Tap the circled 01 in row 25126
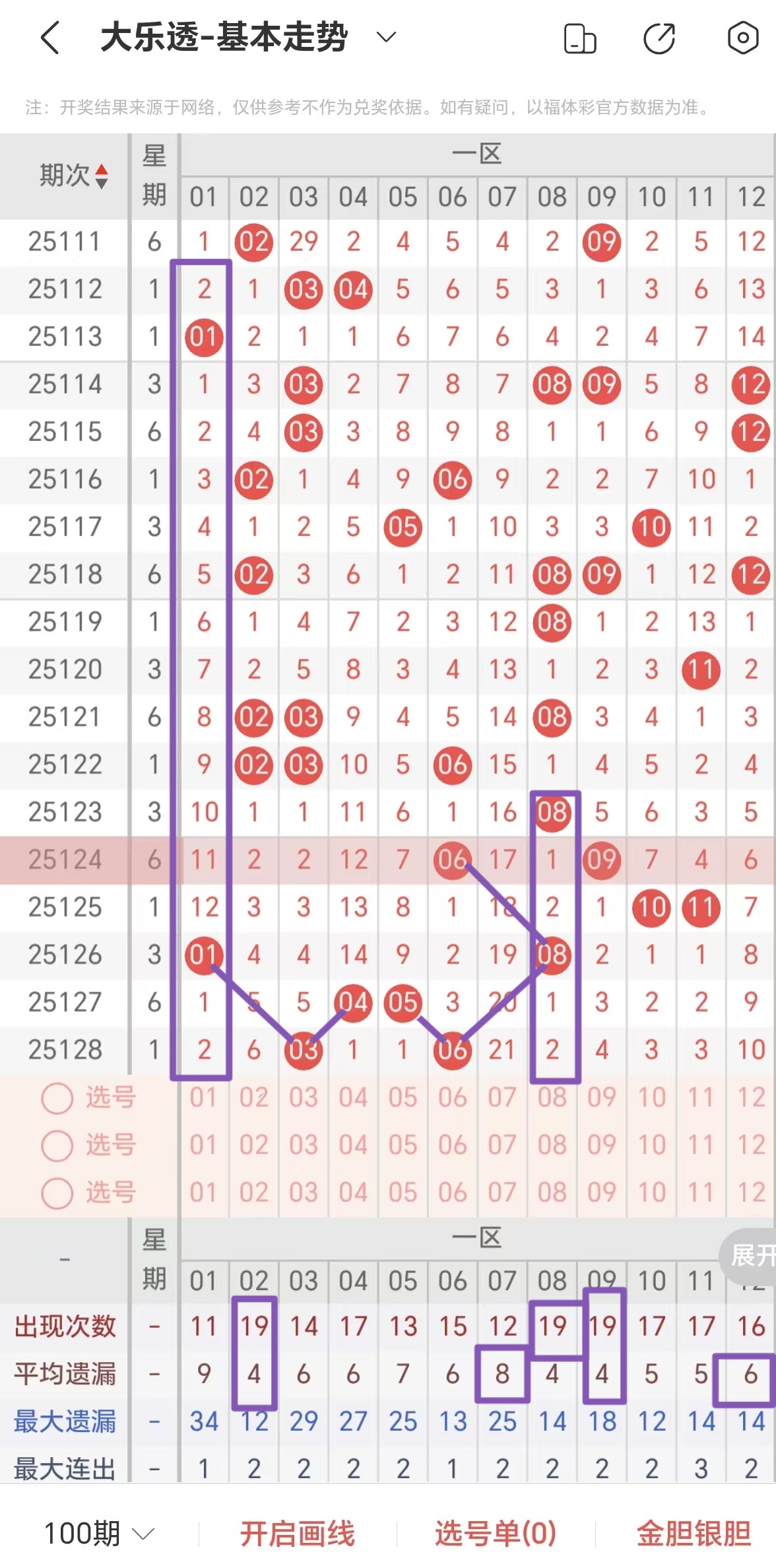 (x=203, y=955)
